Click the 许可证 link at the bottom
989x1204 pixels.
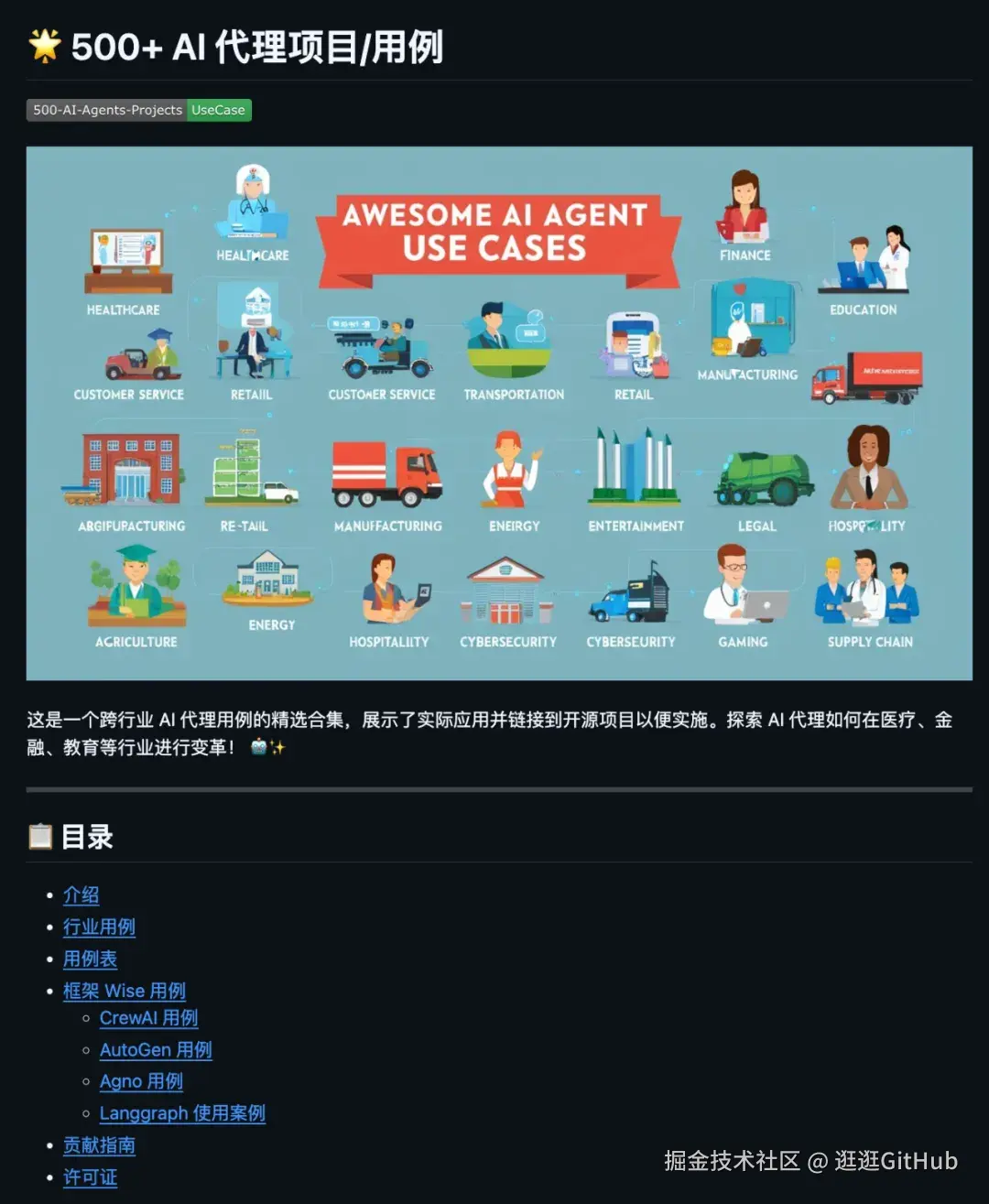pos(89,1177)
